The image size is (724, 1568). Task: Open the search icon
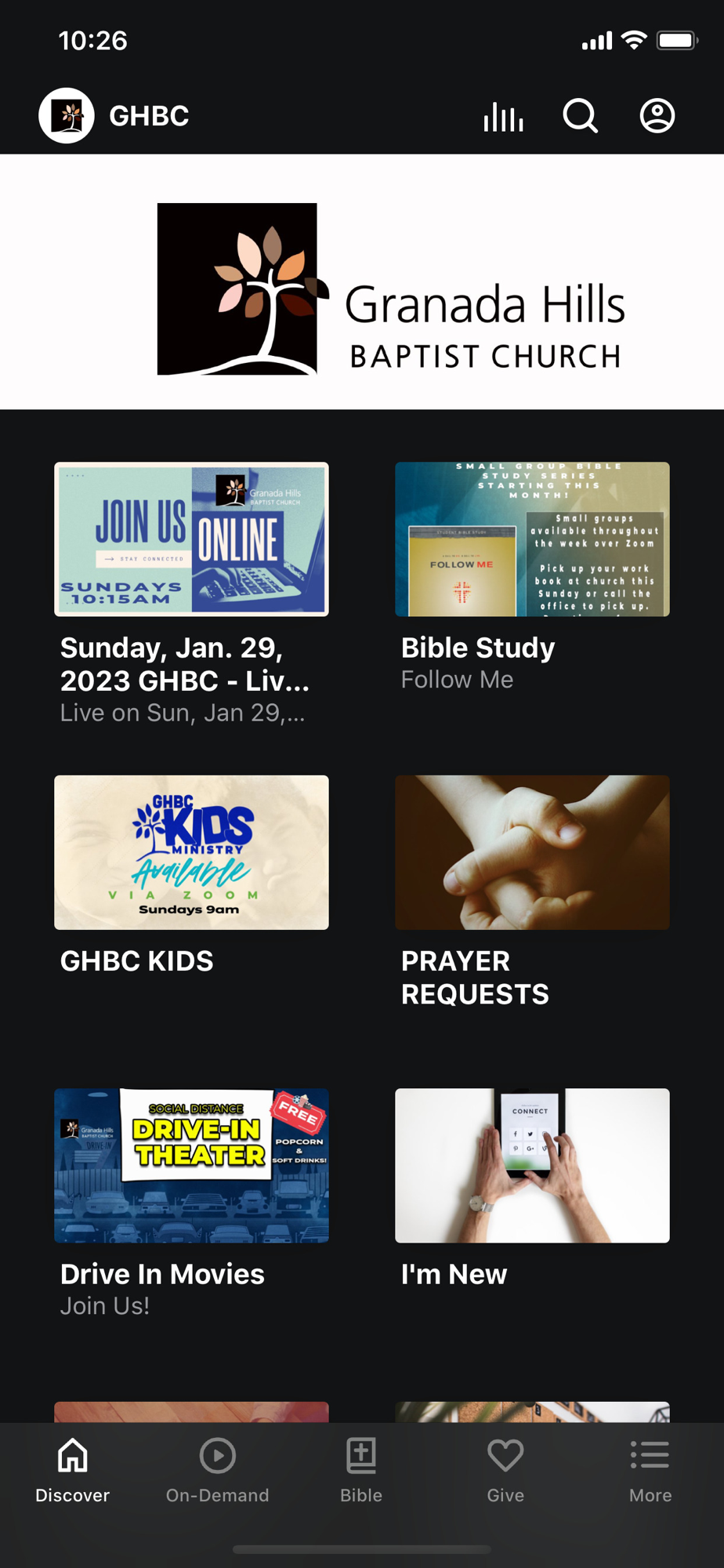[x=581, y=117]
